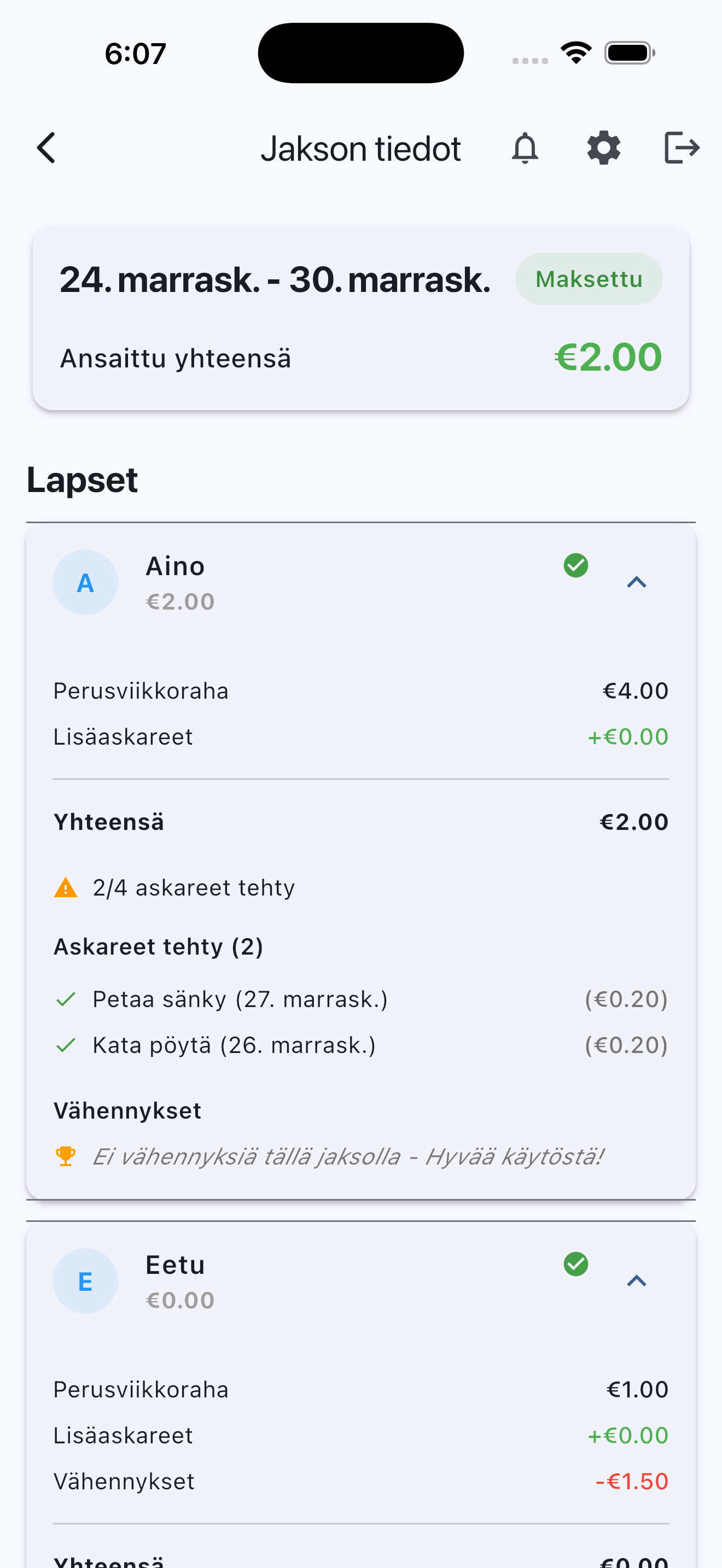Tap the €2.00 earned total amount
Screen dimensions: 722x1568
pyautogui.click(x=607, y=358)
